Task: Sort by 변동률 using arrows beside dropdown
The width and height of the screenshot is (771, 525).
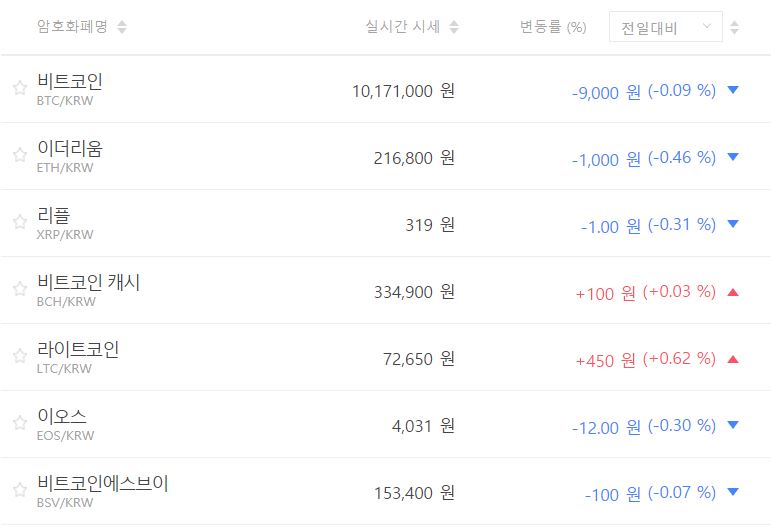Action: coord(736,27)
